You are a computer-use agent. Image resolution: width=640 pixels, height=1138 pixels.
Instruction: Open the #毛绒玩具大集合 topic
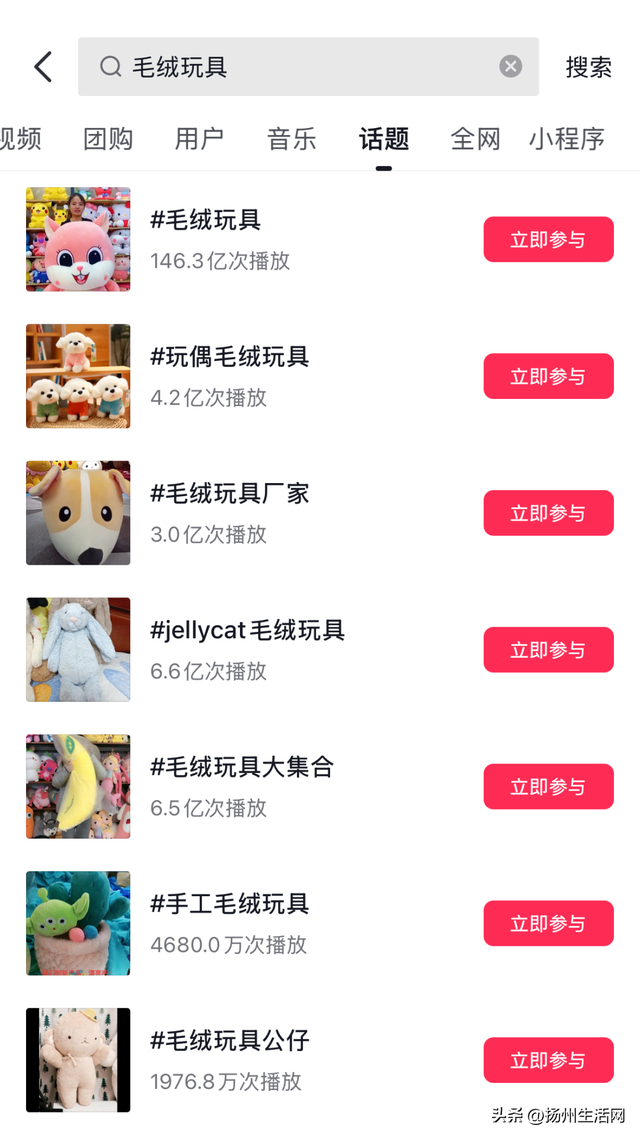pyautogui.click(x=242, y=768)
